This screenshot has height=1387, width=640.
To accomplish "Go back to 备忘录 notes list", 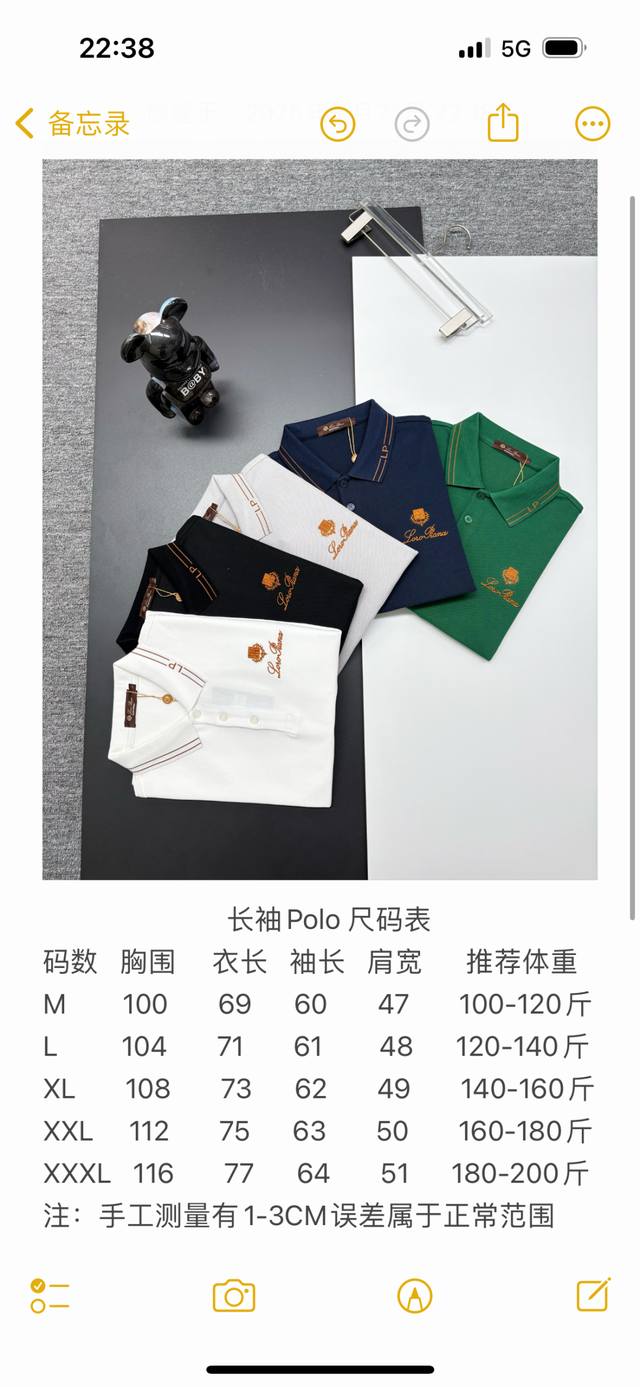I will coord(72,124).
